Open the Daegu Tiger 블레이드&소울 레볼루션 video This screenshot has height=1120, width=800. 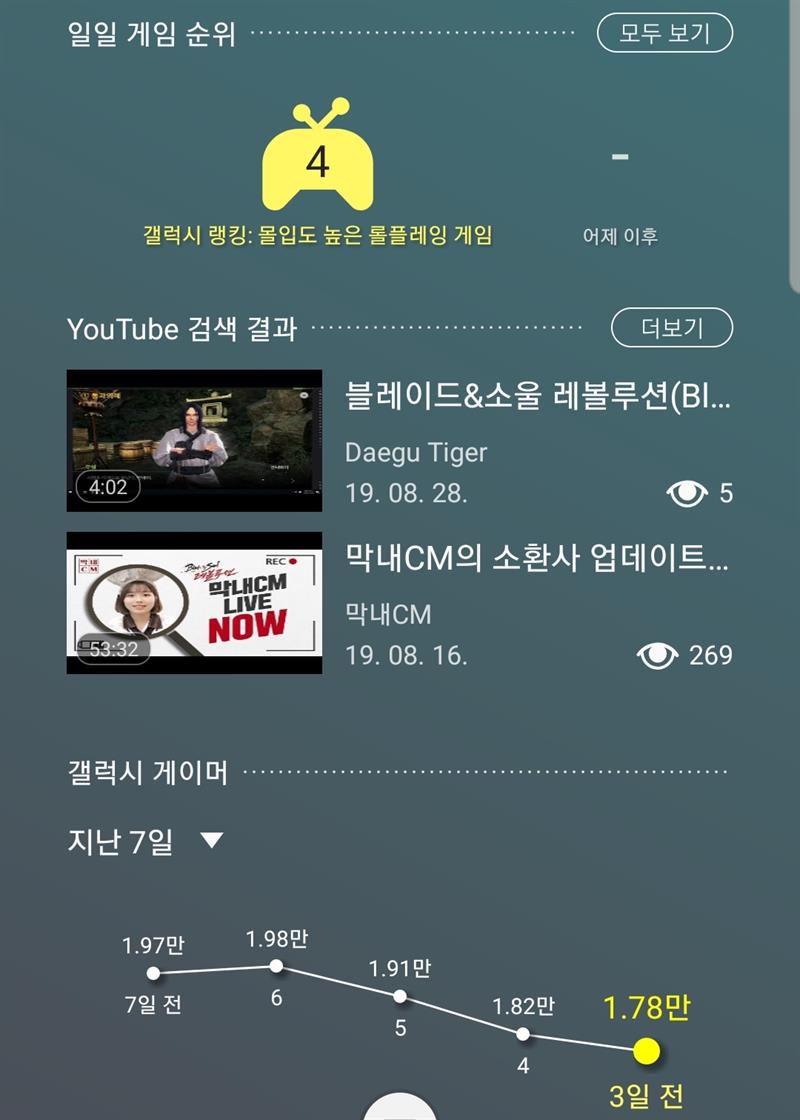tap(195, 440)
